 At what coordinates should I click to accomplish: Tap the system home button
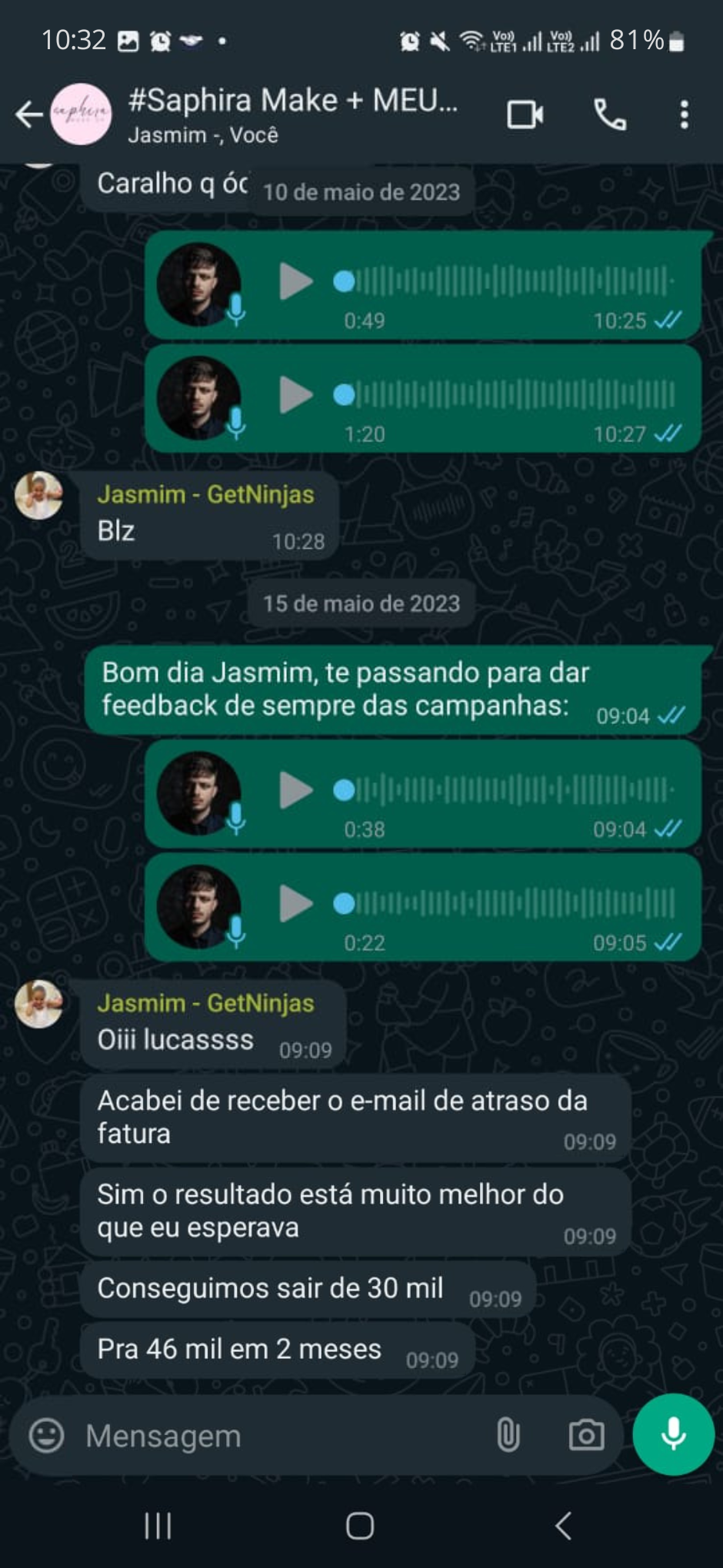(x=360, y=1526)
